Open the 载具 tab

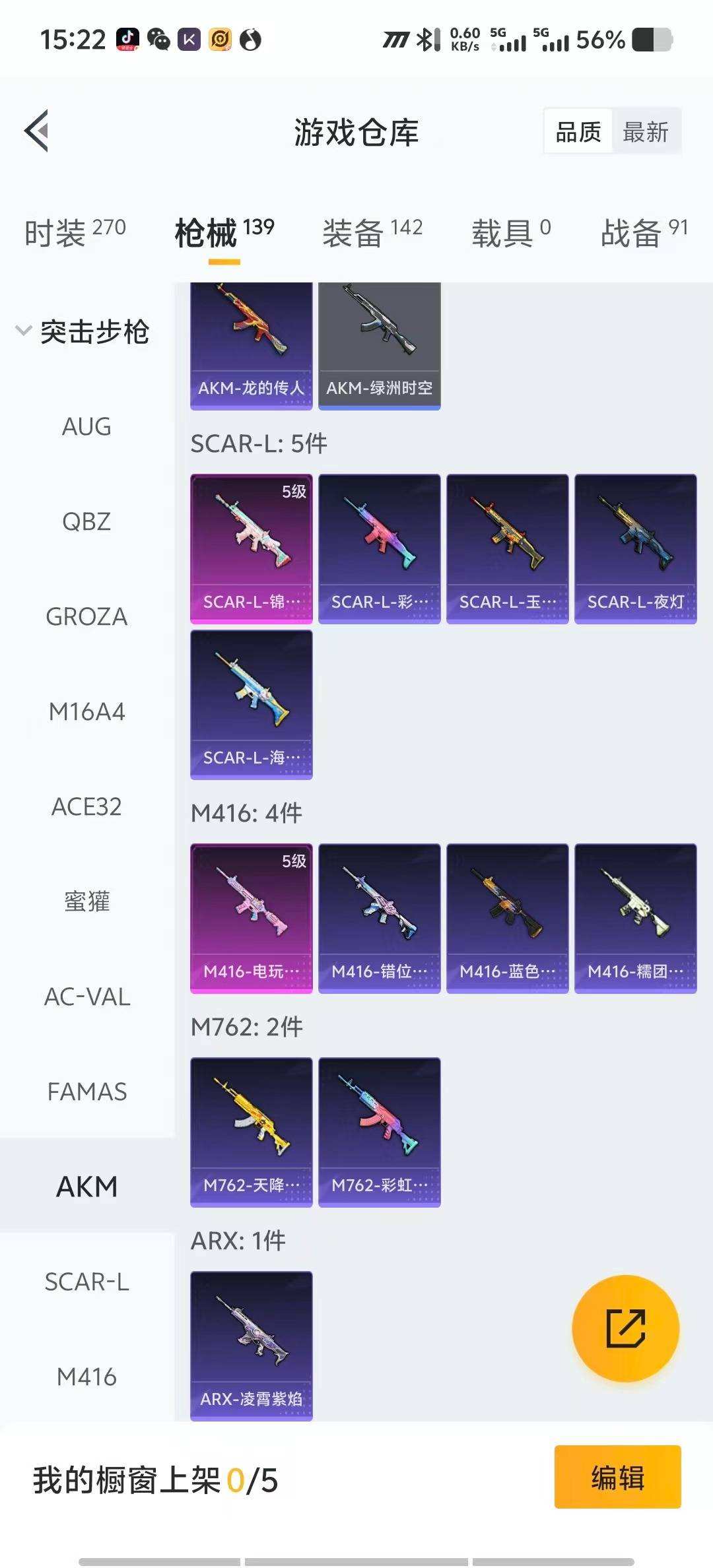click(x=510, y=232)
